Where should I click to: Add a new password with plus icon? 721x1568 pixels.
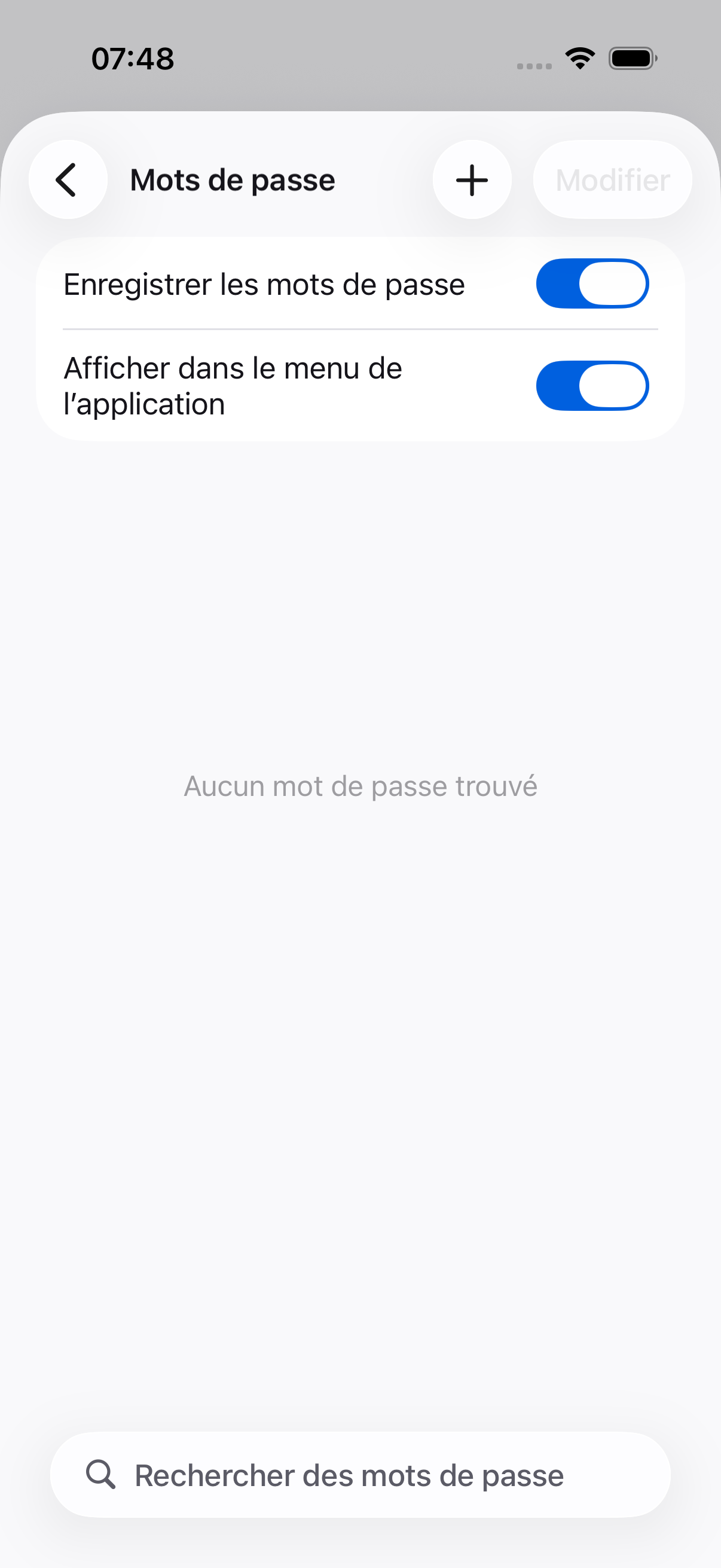472,179
